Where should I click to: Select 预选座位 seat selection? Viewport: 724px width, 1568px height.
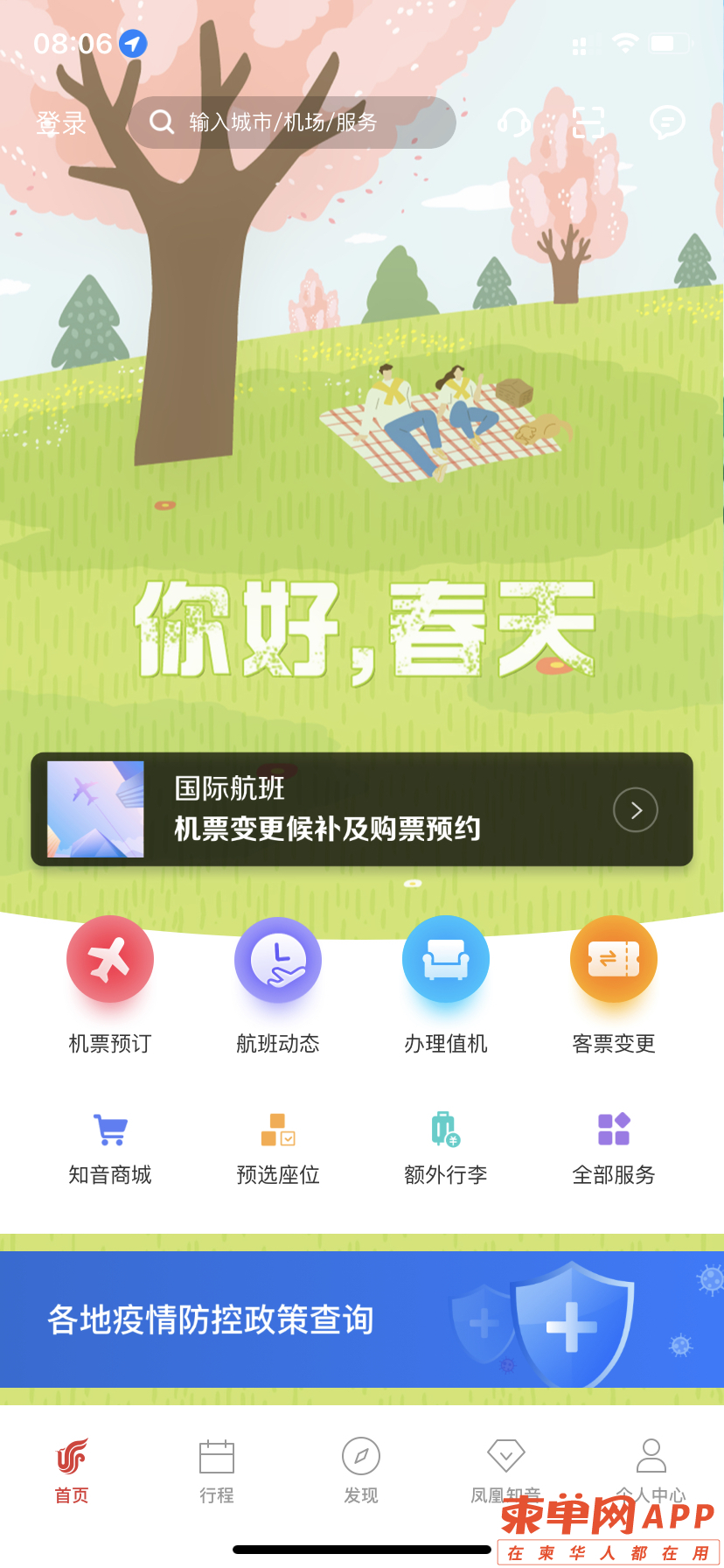(x=278, y=1146)
